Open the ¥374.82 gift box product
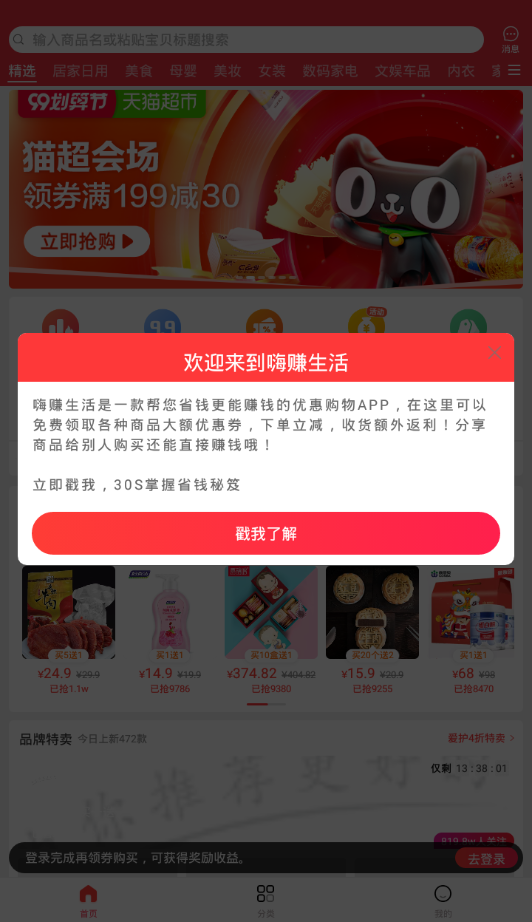 point(271,630)
